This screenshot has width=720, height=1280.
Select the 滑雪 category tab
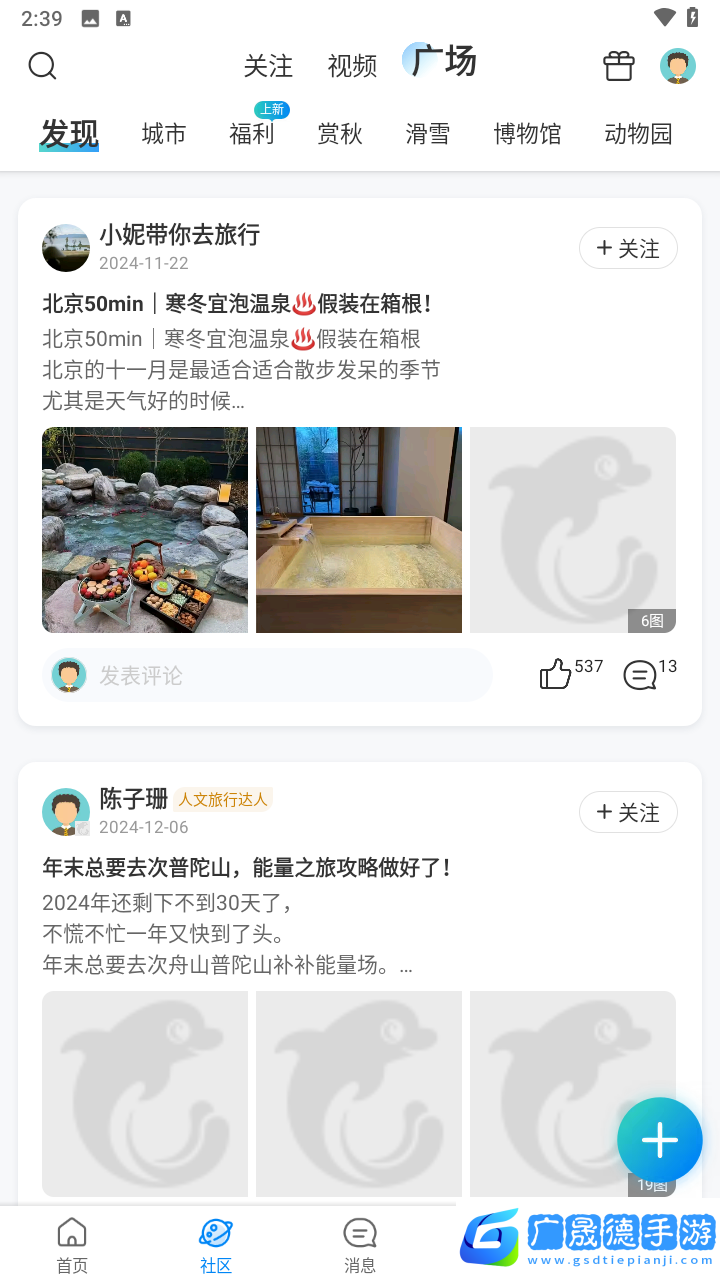[x=428, y=134]
